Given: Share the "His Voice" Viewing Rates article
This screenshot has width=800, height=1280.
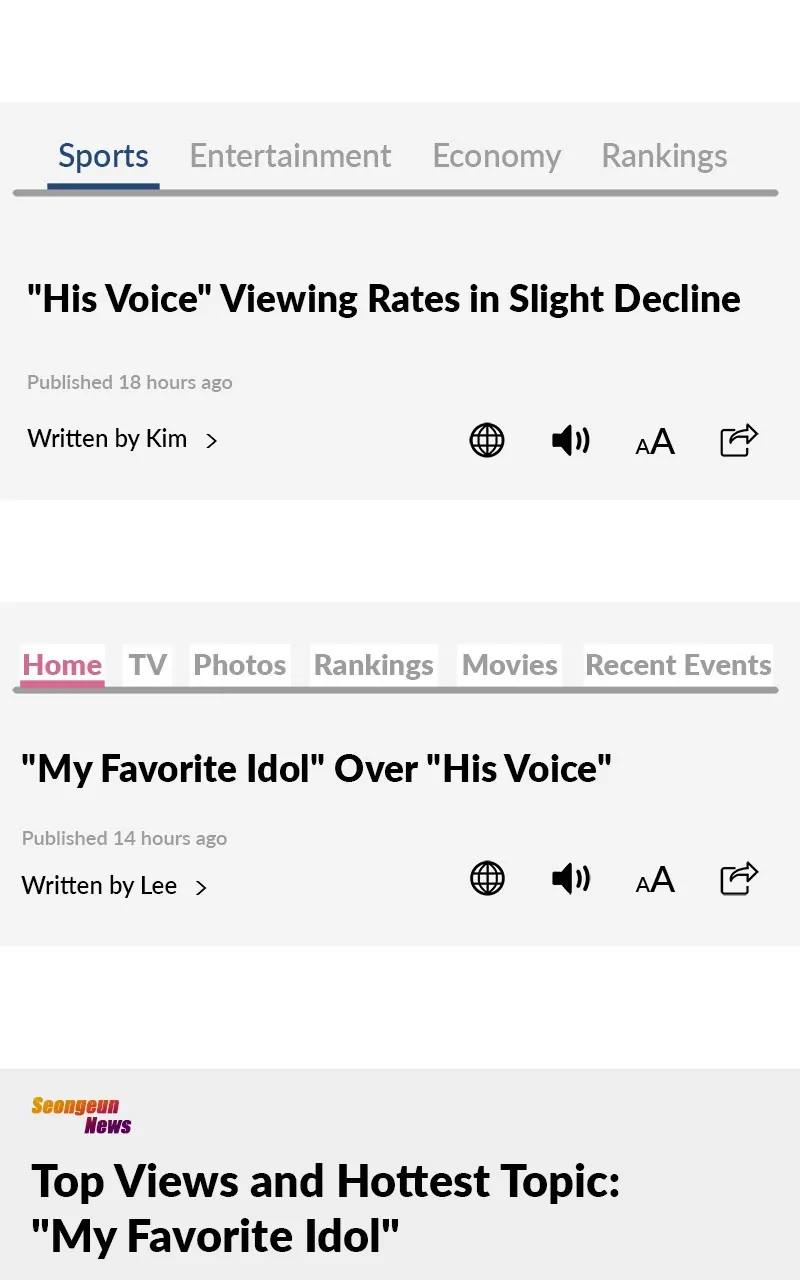Looking at the screenshot, I should [x=739, y=440].
